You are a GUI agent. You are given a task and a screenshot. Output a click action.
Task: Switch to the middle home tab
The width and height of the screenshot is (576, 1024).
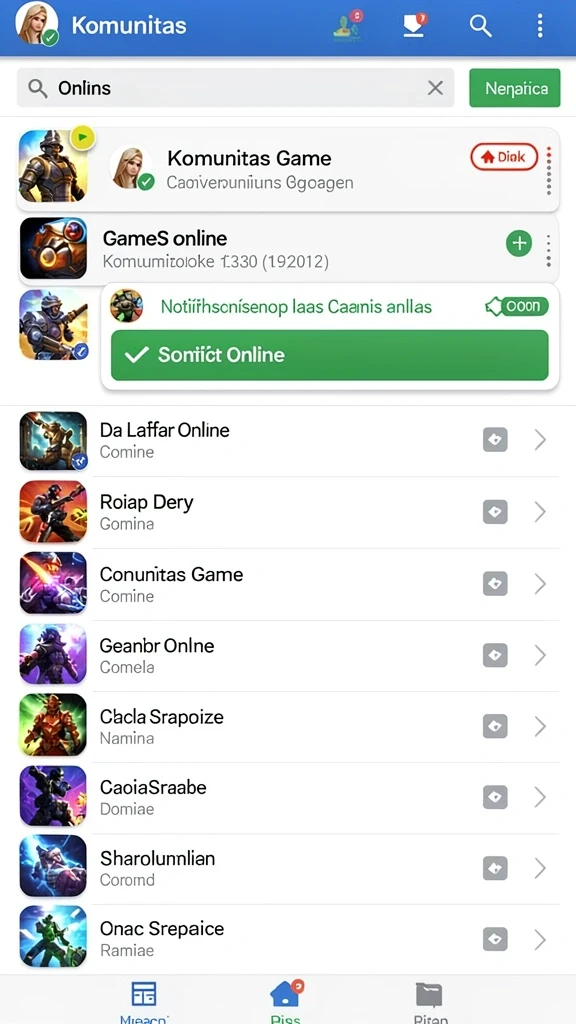coord(286,1001)
